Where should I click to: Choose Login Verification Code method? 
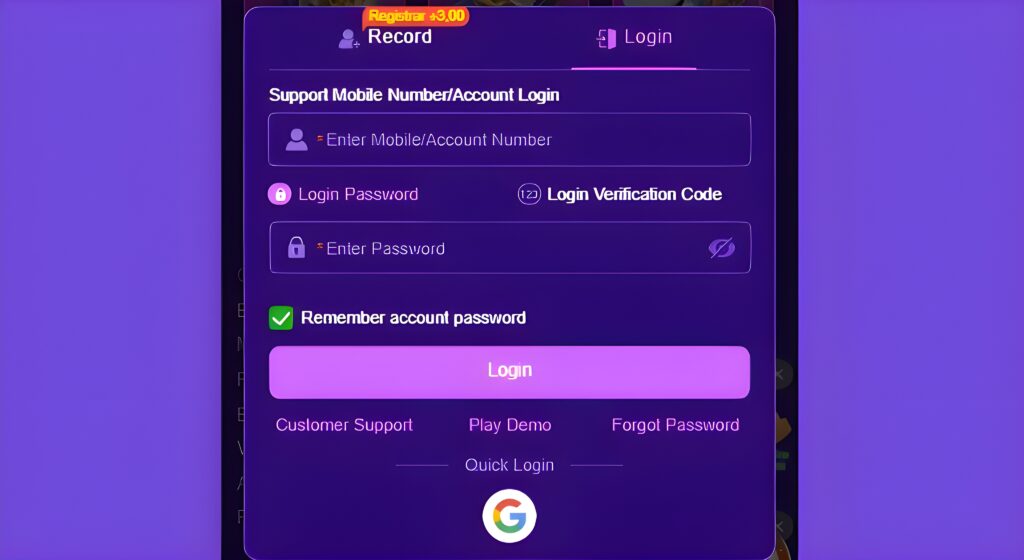[620, 194]
